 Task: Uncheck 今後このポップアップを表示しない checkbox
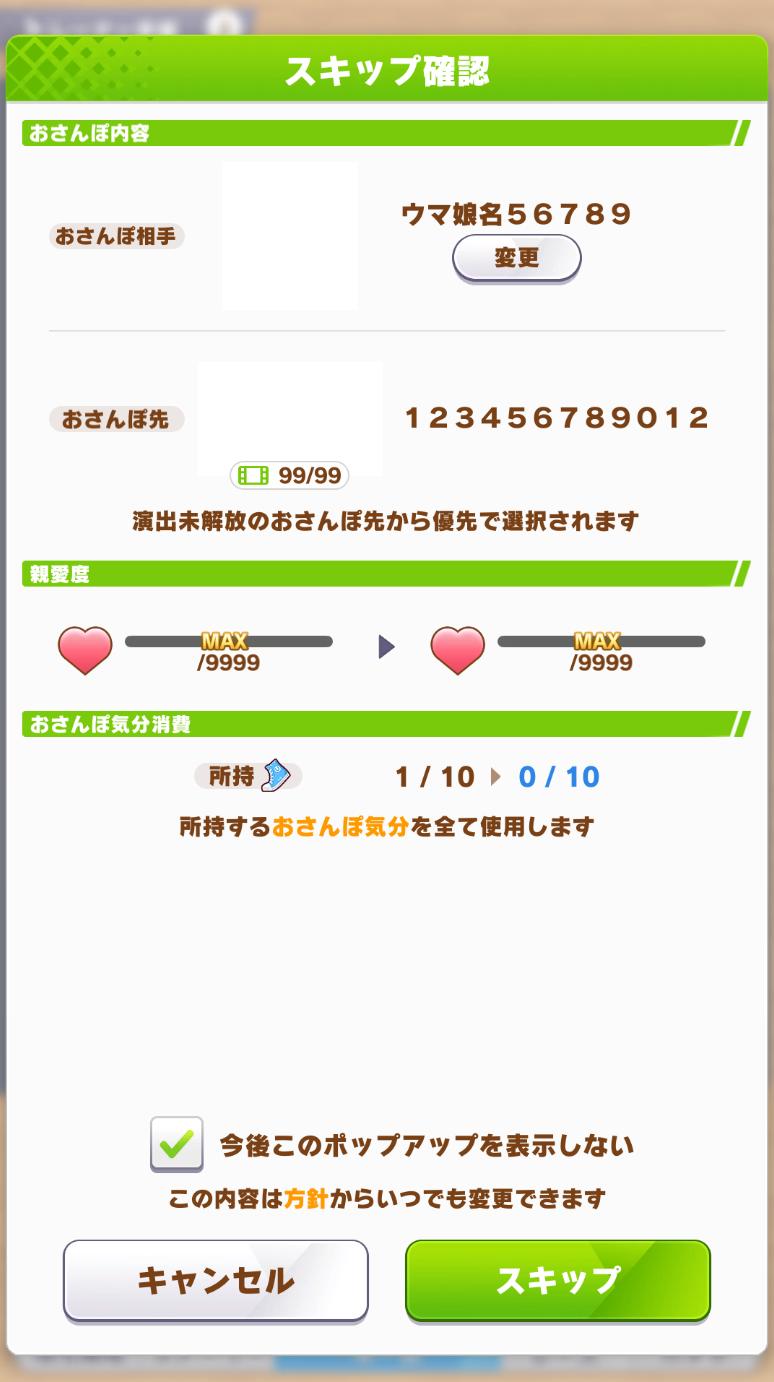[177, 1144]
